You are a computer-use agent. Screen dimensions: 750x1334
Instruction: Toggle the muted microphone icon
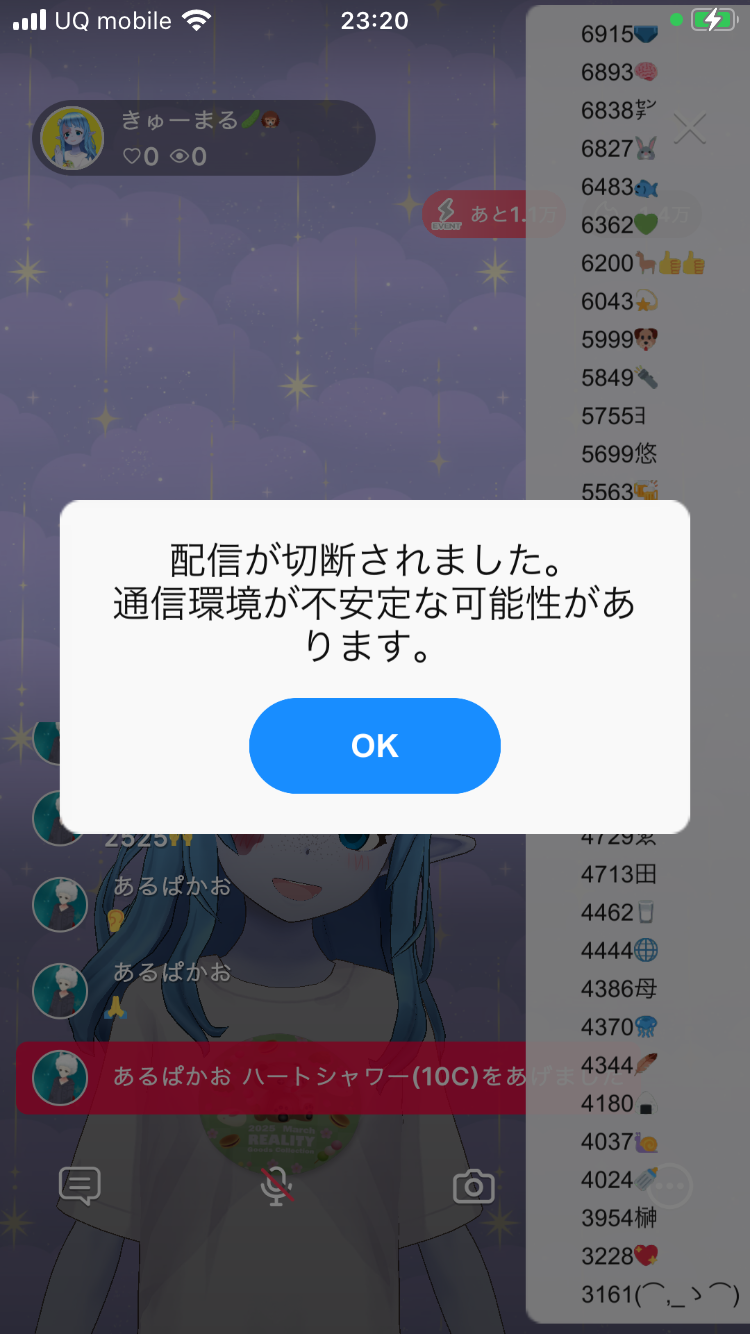276,1186
